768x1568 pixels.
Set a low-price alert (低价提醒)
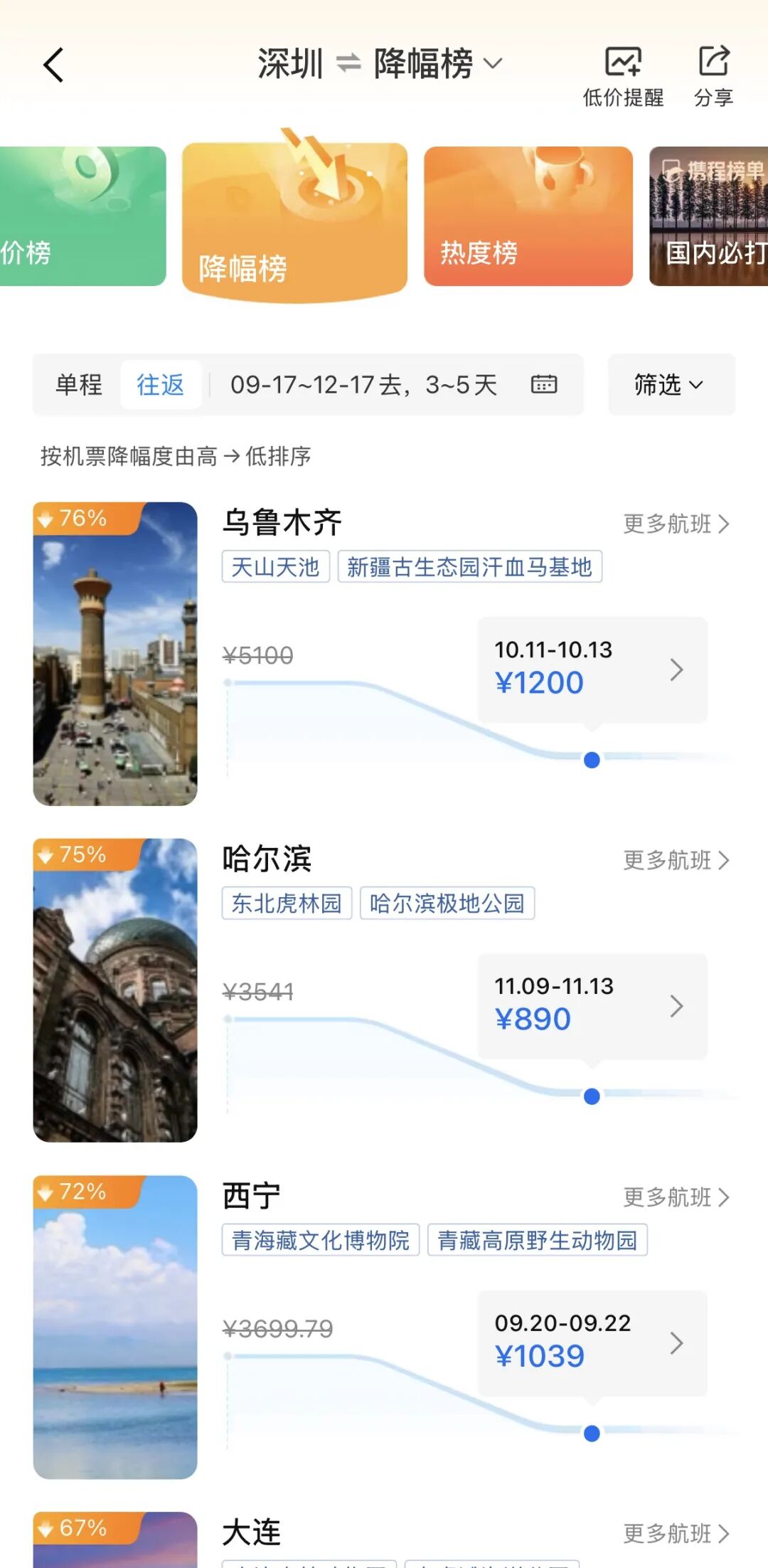pos(623,77)
